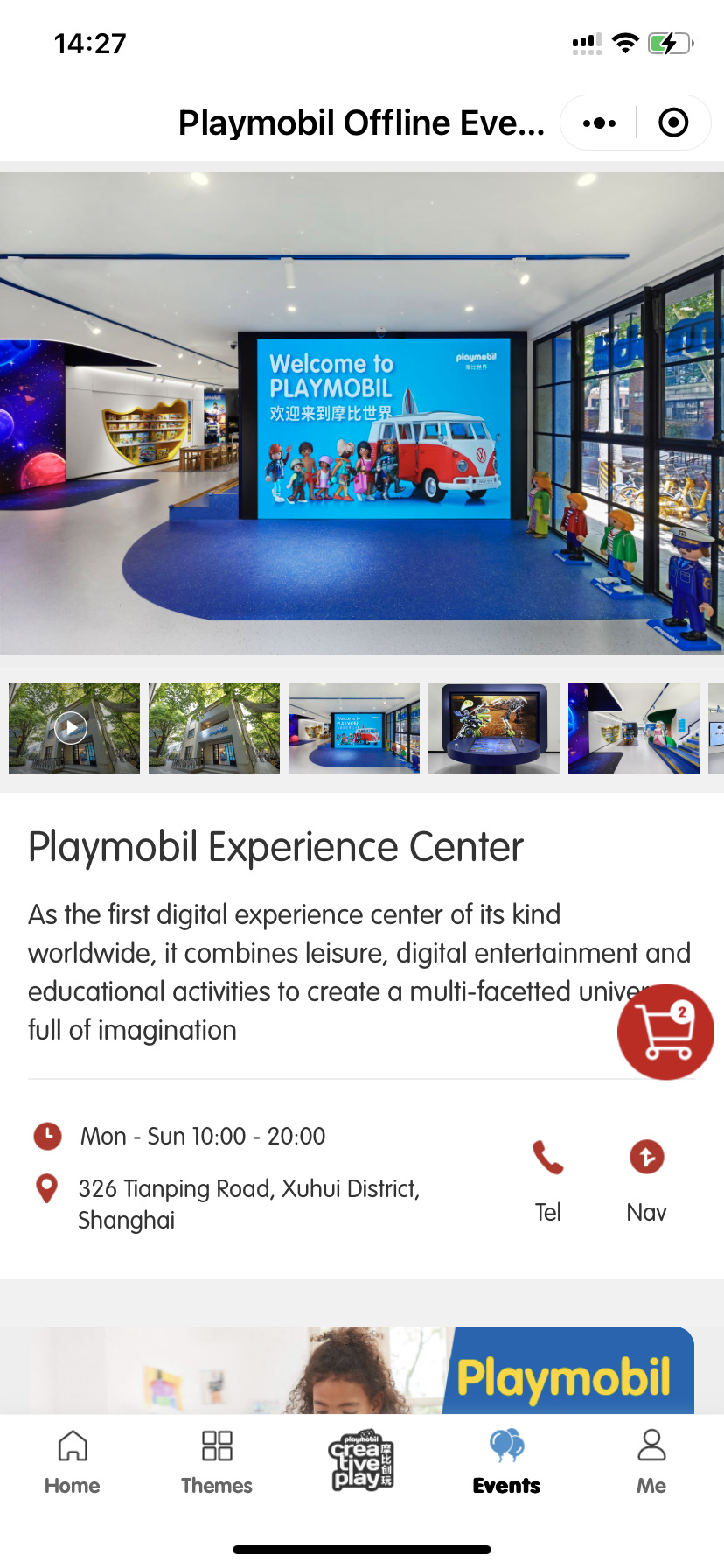This screenshot has width=724, height=1568.
Task: Select the Events tab
Action: [506, 1463]
